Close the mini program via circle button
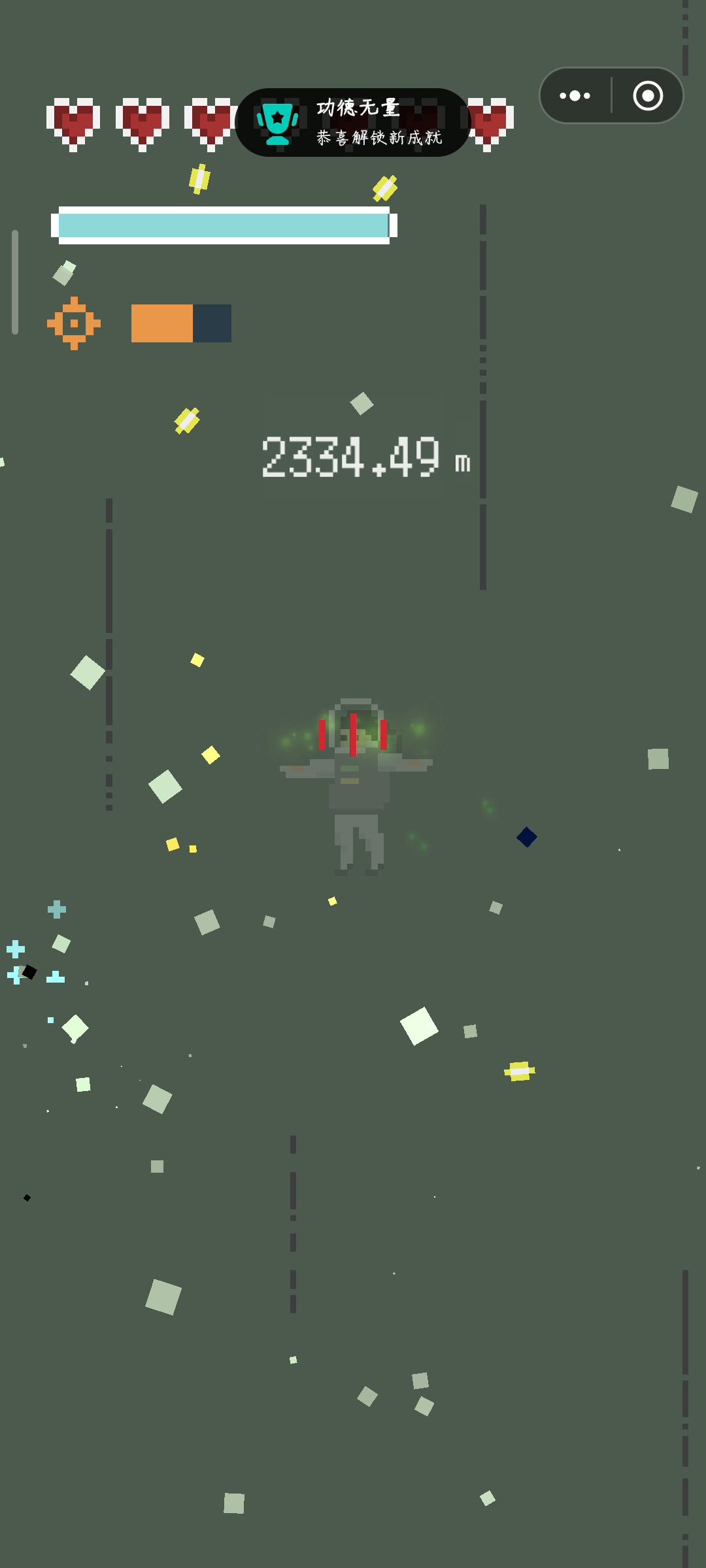 pos(648,96)
